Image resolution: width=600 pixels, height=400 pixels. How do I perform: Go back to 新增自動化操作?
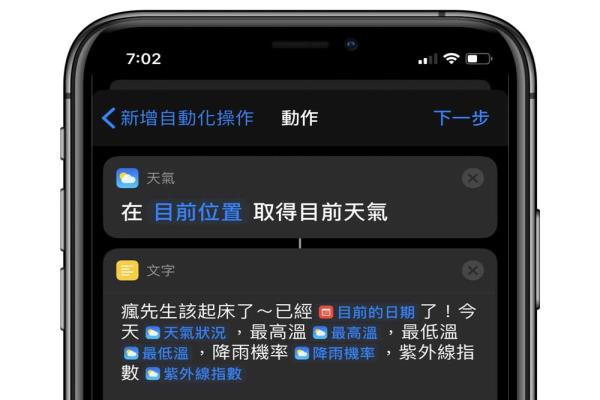click(x=177, y=118)
